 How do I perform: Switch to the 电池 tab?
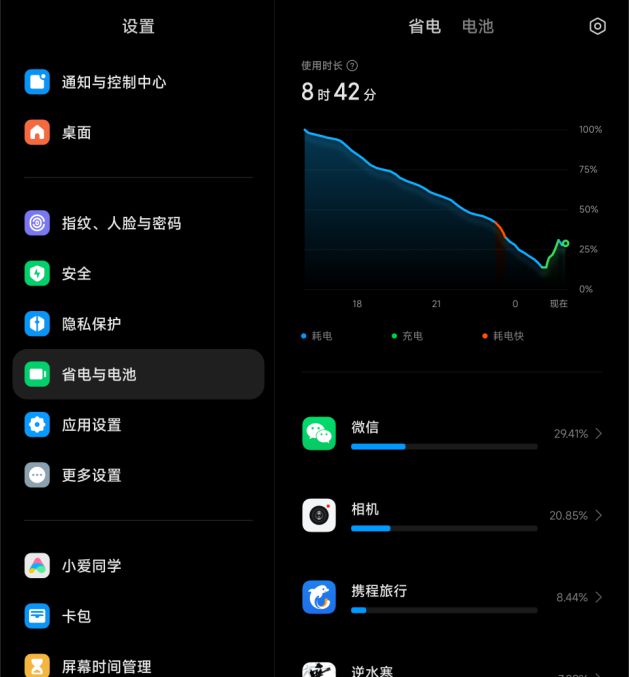477,27
